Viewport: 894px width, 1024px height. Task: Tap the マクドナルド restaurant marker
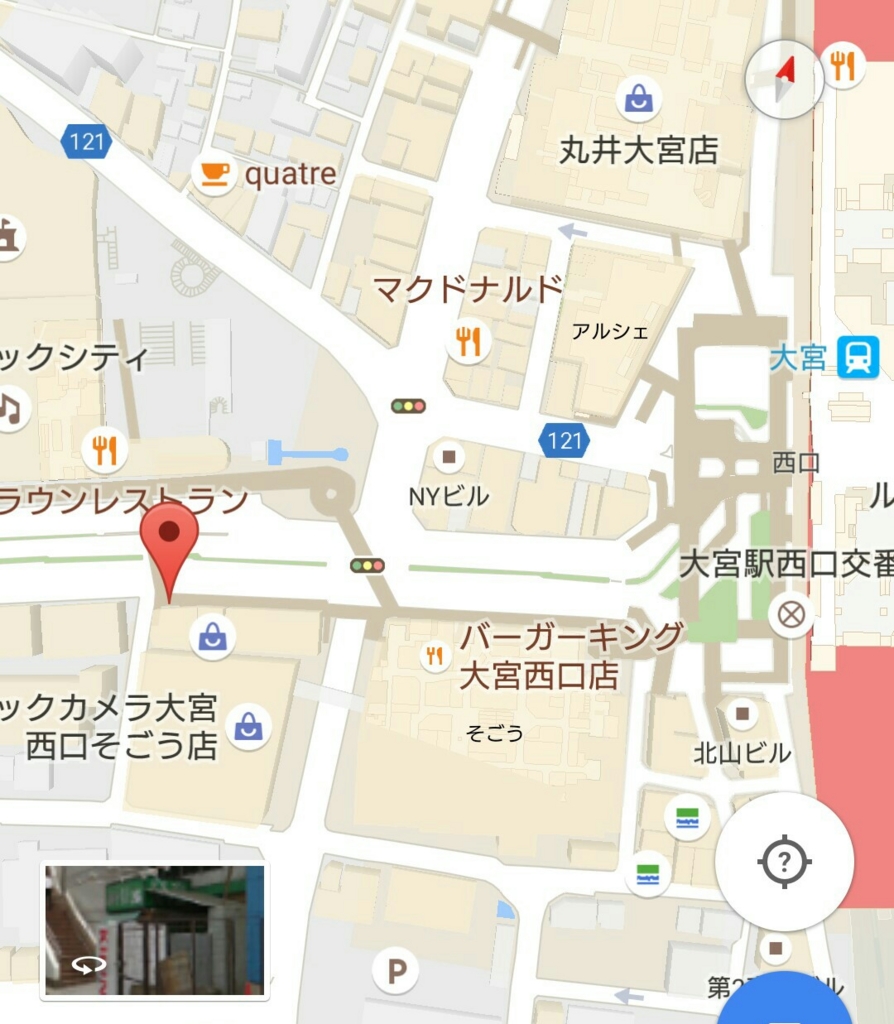[468, 342]
